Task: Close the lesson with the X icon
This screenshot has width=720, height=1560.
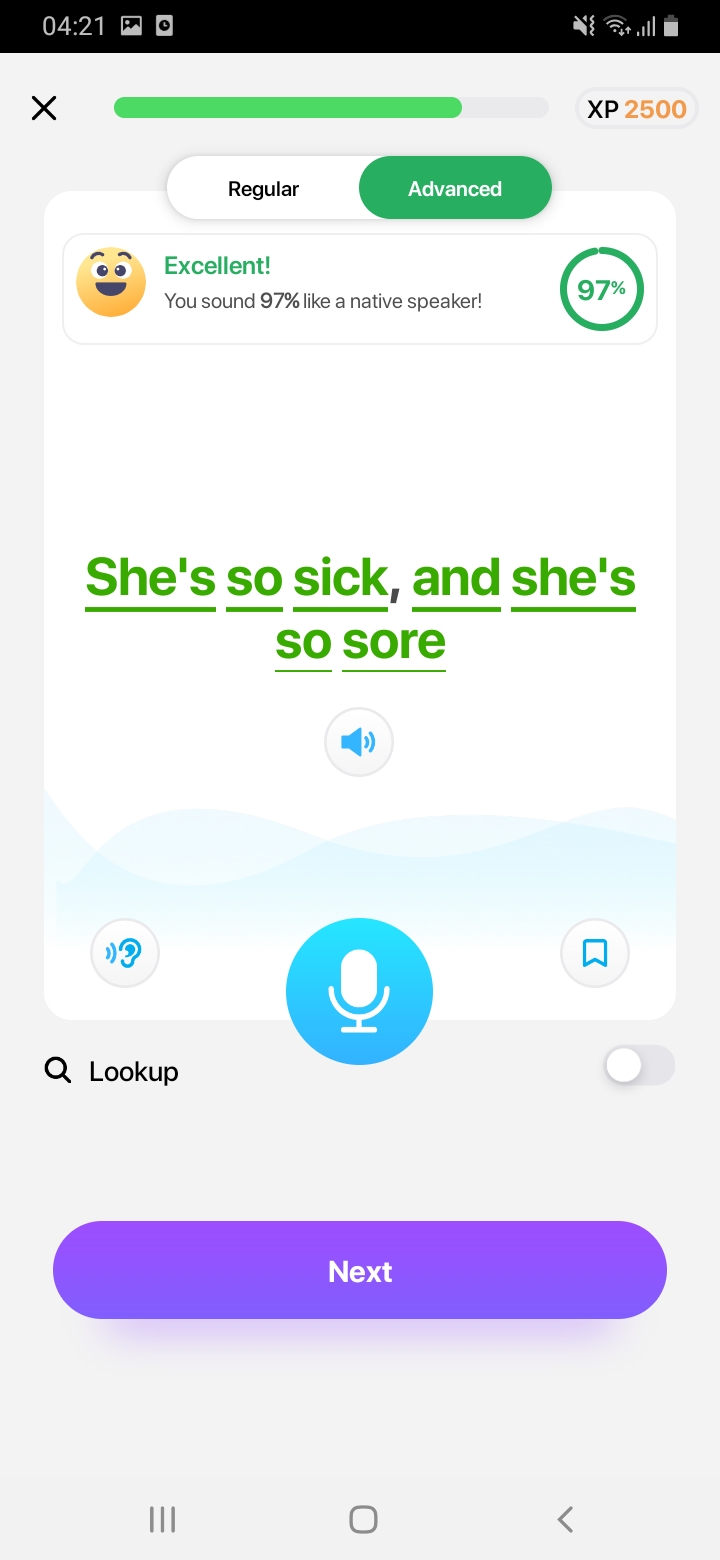Action: pos(44,108)
